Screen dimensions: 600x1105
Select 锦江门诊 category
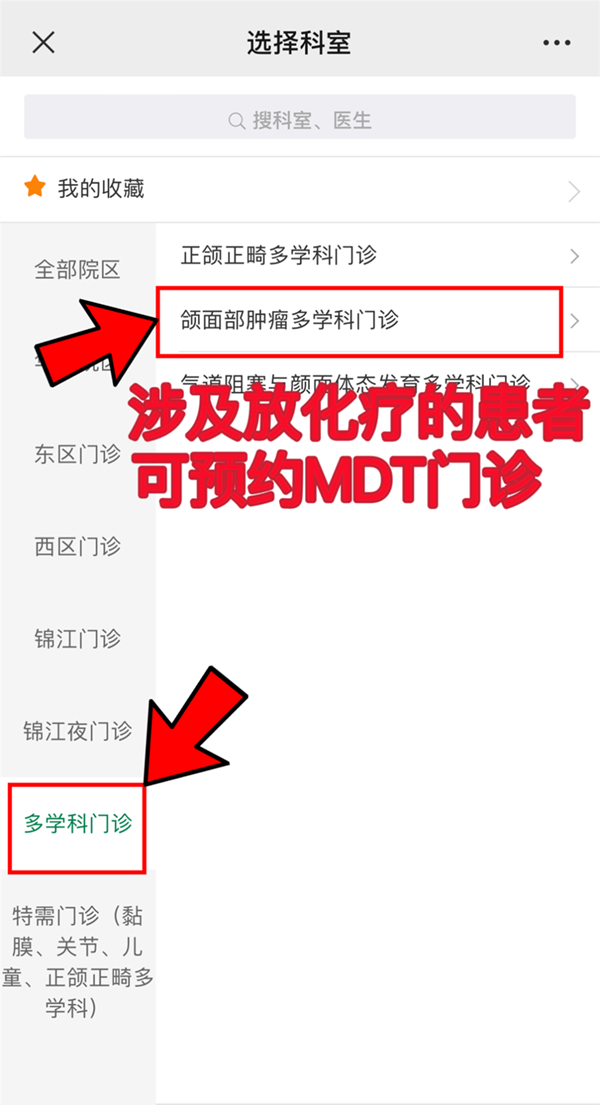[x=78, y=639]
